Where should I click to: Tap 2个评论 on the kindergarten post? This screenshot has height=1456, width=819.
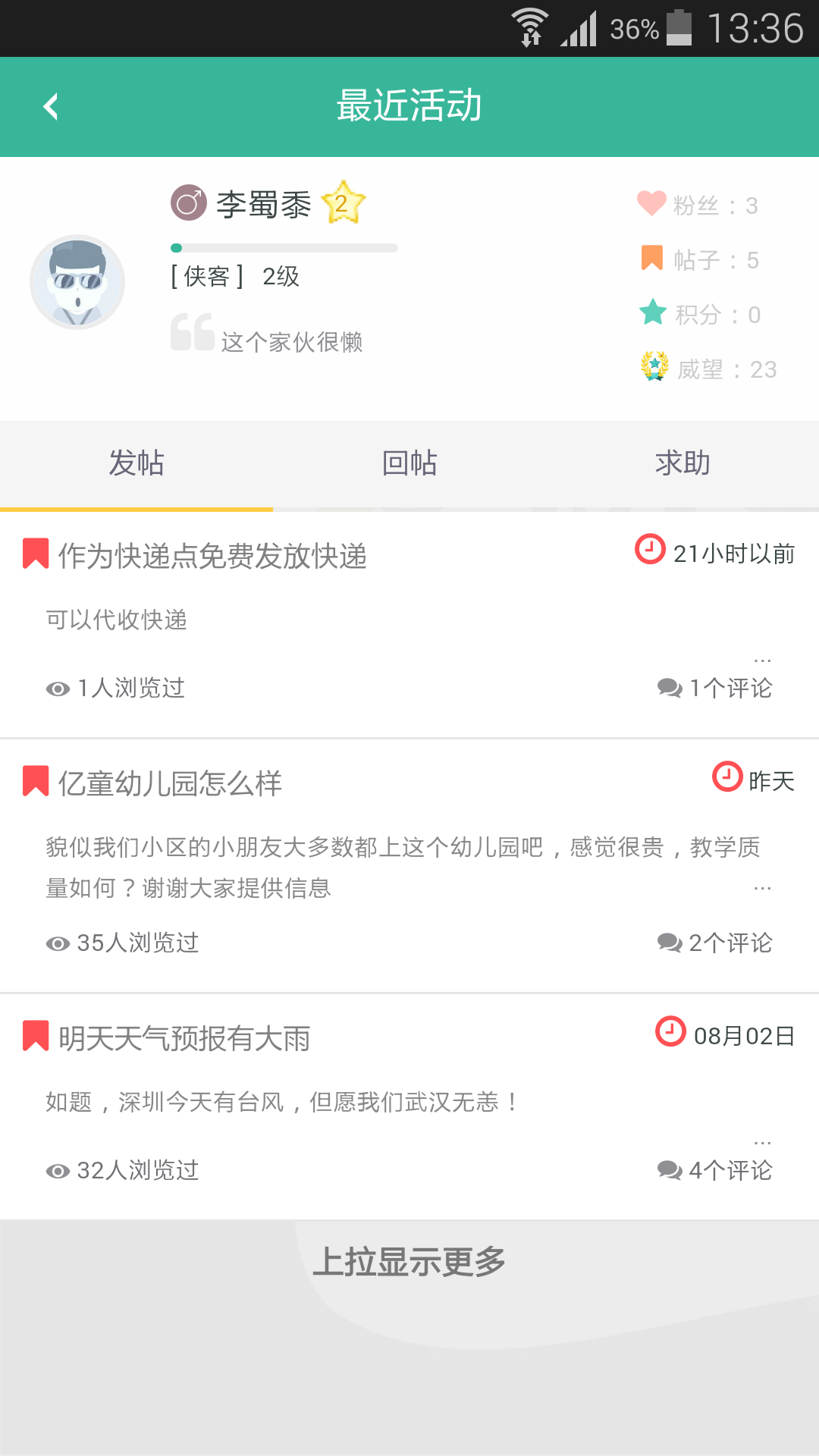[x=714, y=943]
